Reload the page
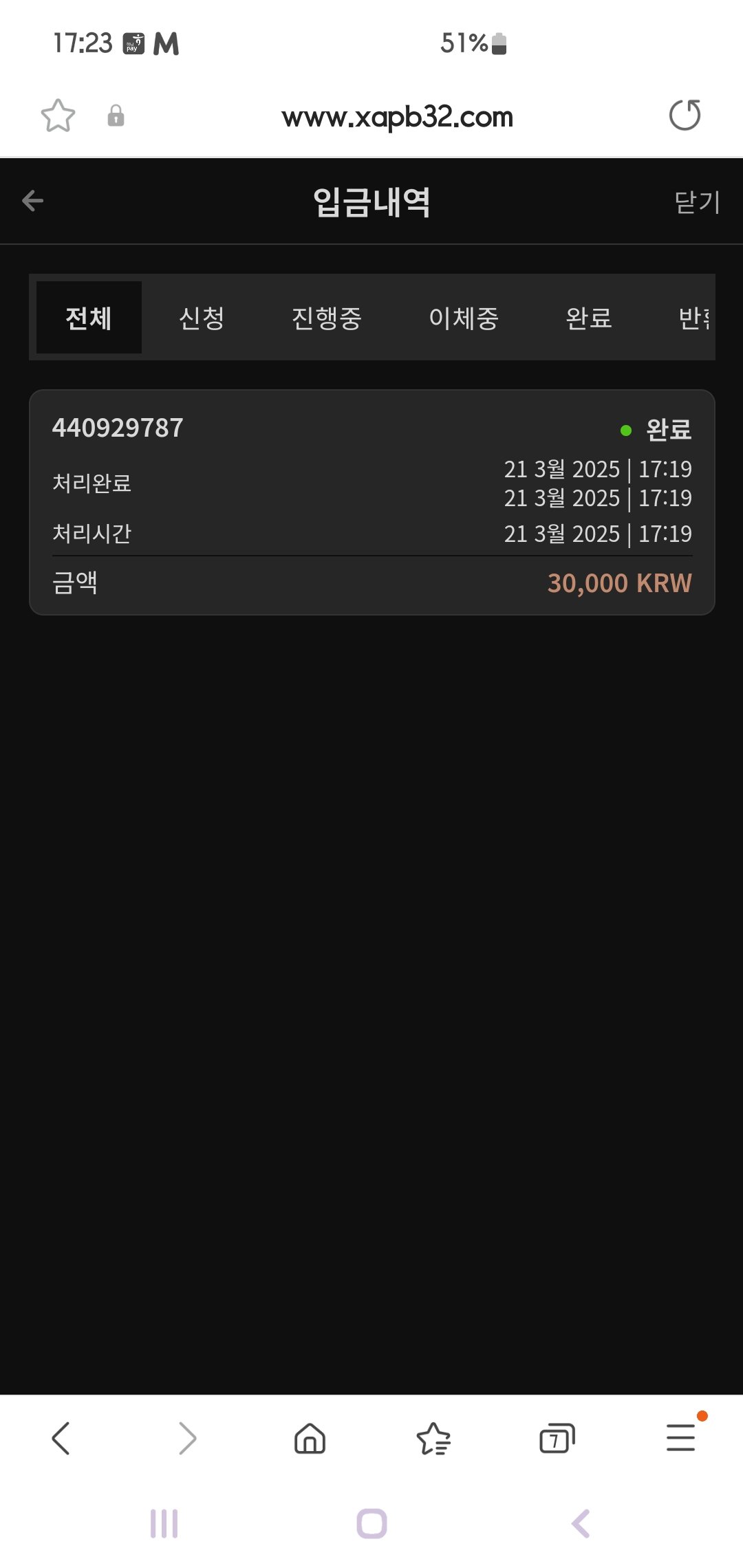 (685, 115)
